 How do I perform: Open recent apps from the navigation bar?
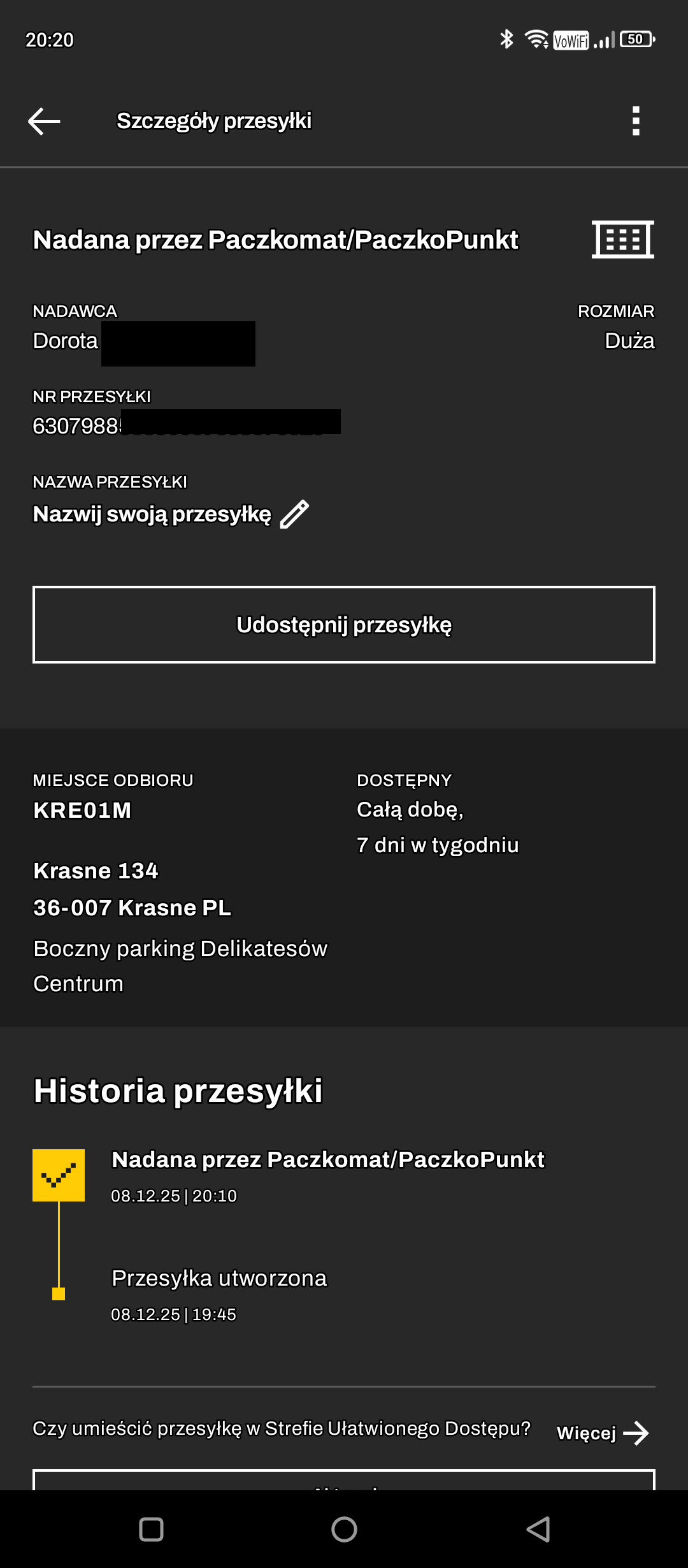tap(151, 1529)
